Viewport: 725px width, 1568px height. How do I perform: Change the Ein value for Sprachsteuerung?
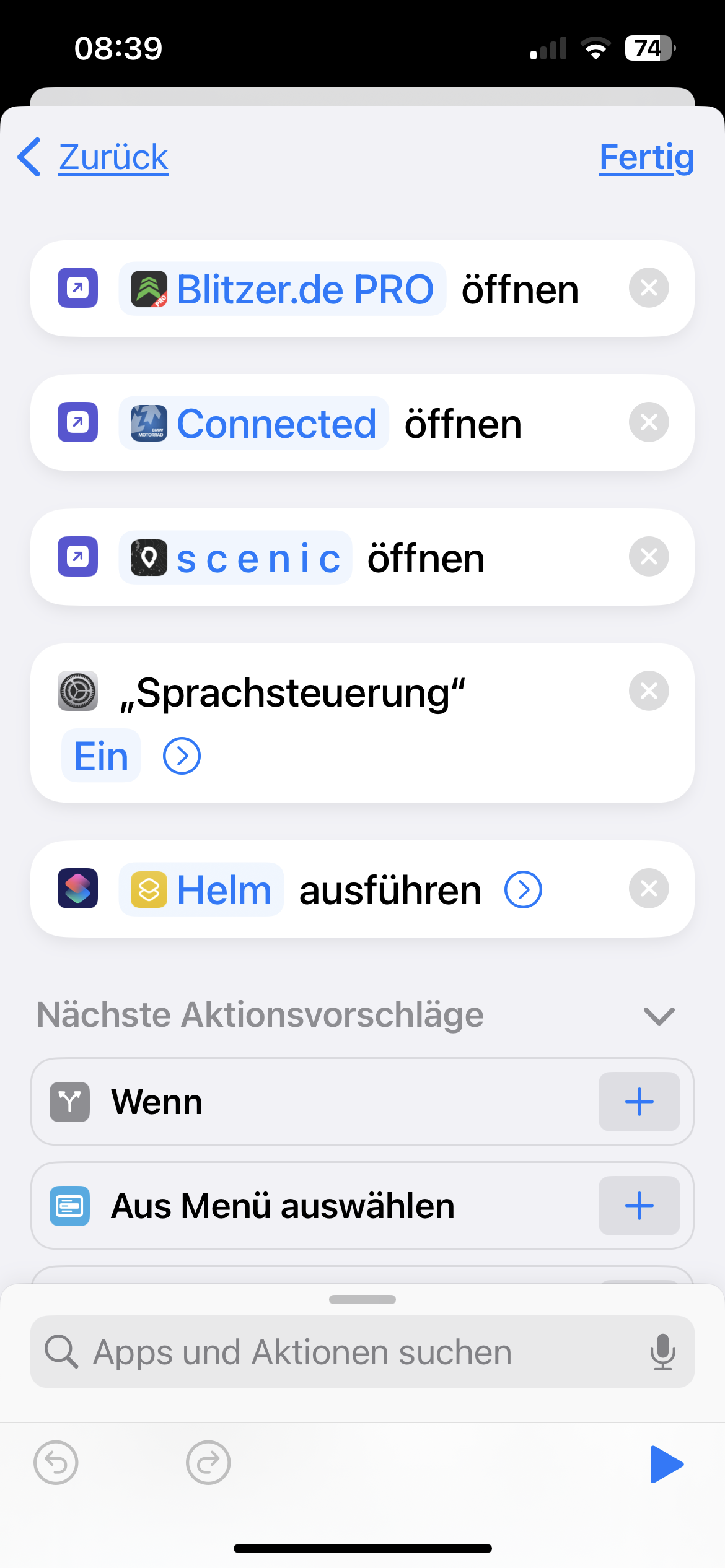101,756
